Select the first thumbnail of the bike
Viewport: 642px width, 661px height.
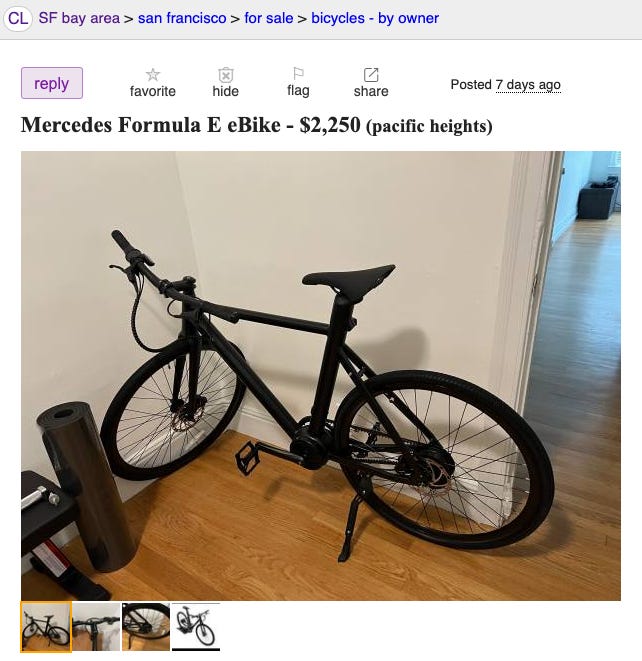click(x=46, y=627)
